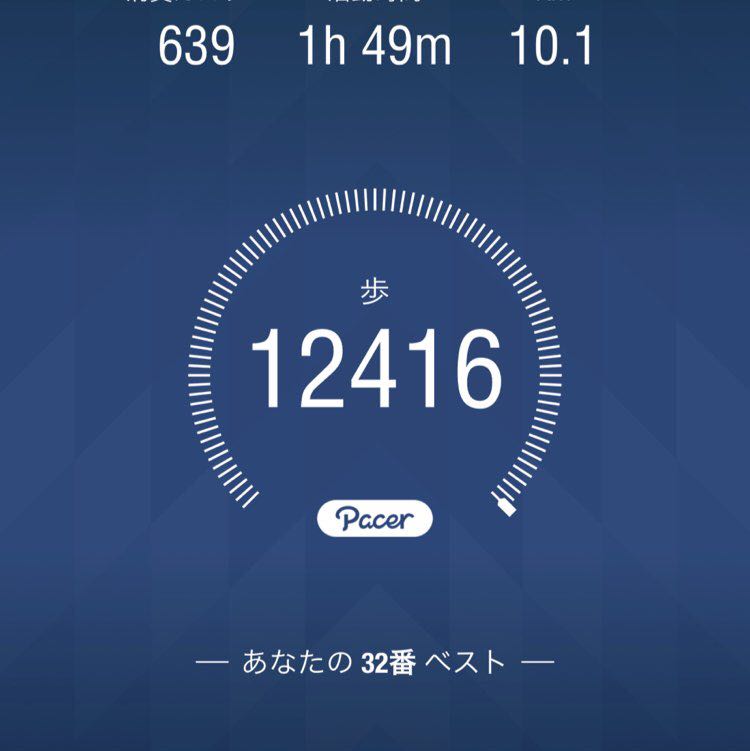Expand the personal best history
The width and height of the screenshot is (750, 751).
(375, 660)
